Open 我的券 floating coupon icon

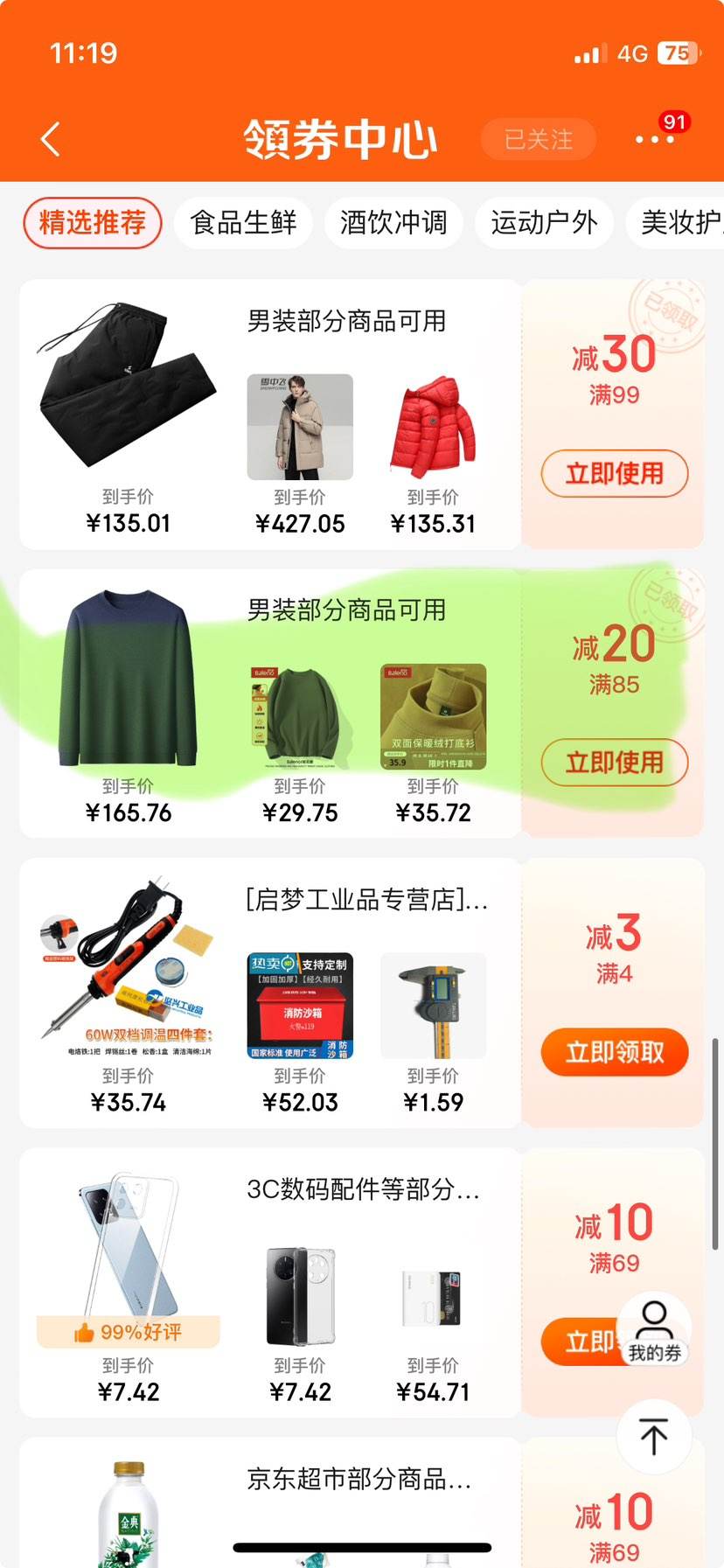pos(653,1329)
